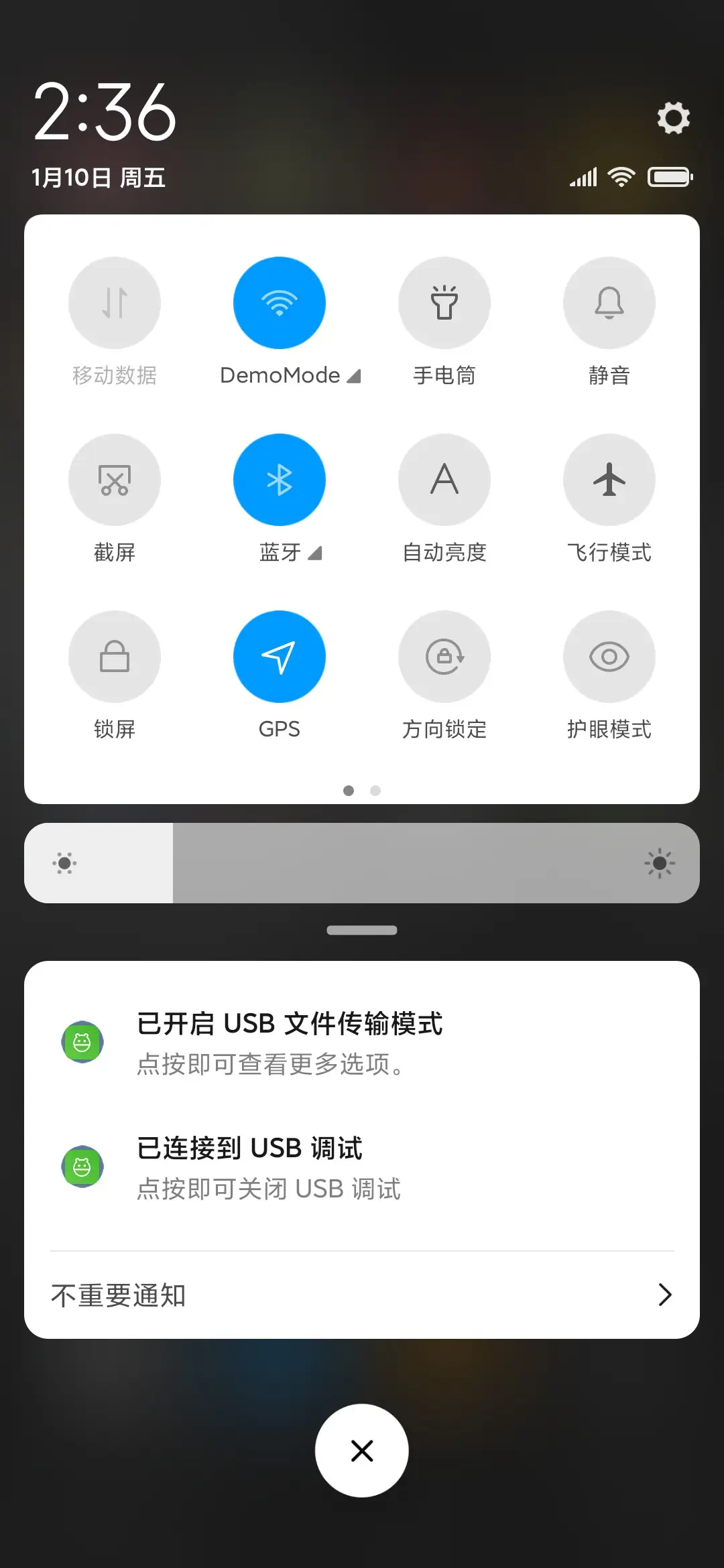Open system settings via gear icon
Screen dimensions: 724x1568
pos(673,117)
